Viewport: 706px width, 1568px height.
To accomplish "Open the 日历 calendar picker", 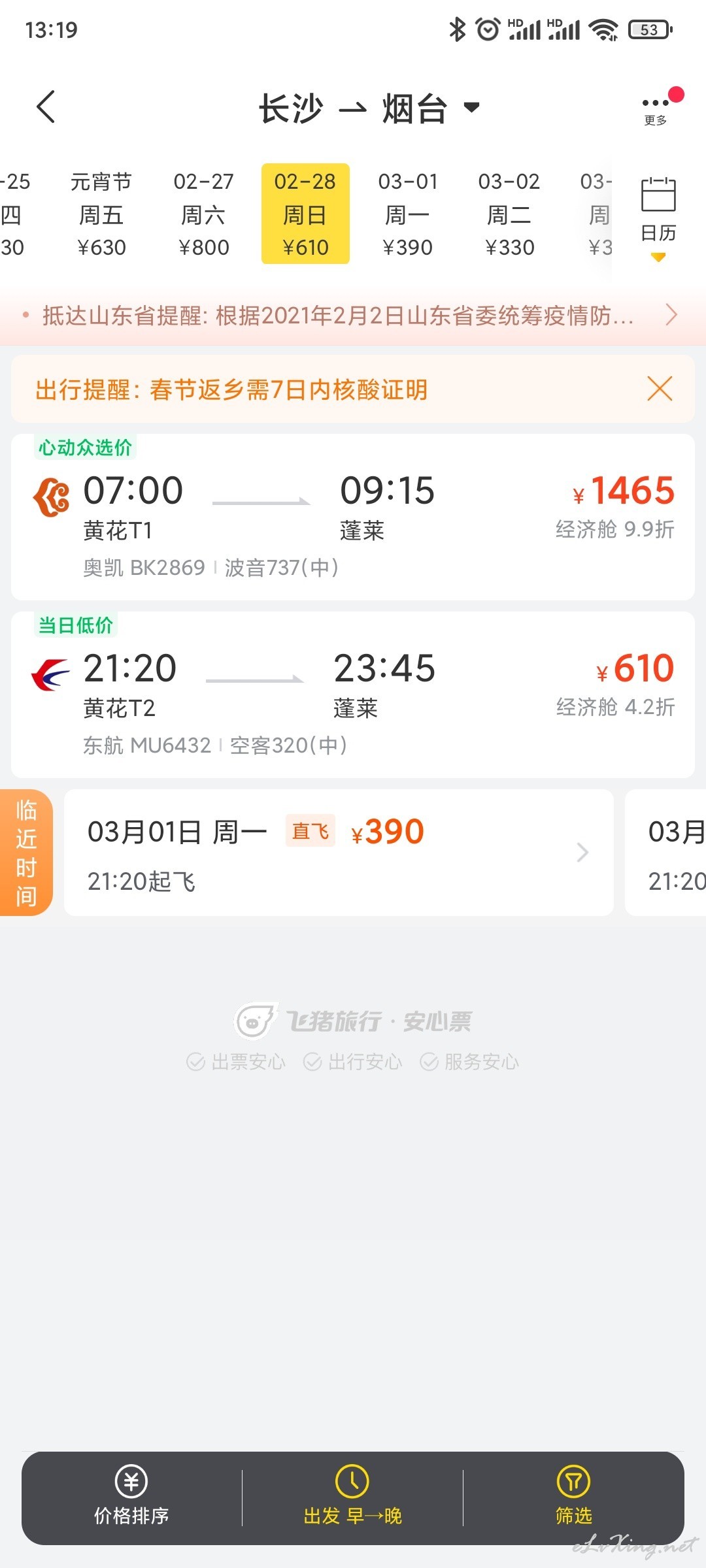I will click(658, 217).
